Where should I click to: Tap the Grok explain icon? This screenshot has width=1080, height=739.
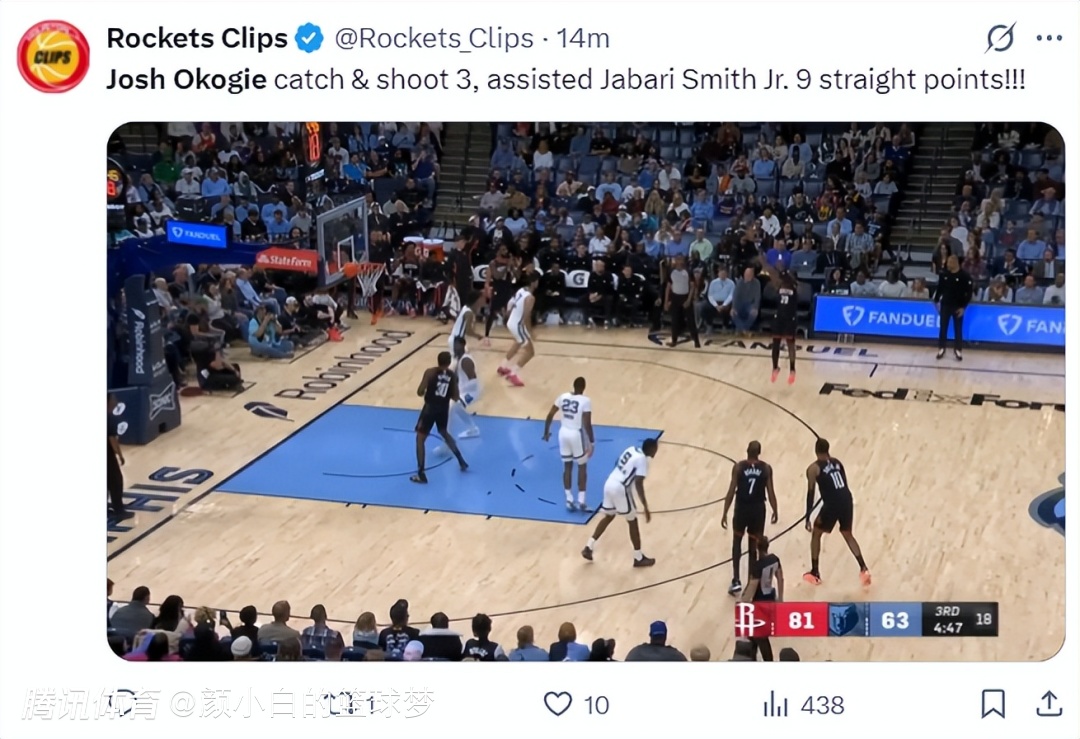tap(999, 38)
